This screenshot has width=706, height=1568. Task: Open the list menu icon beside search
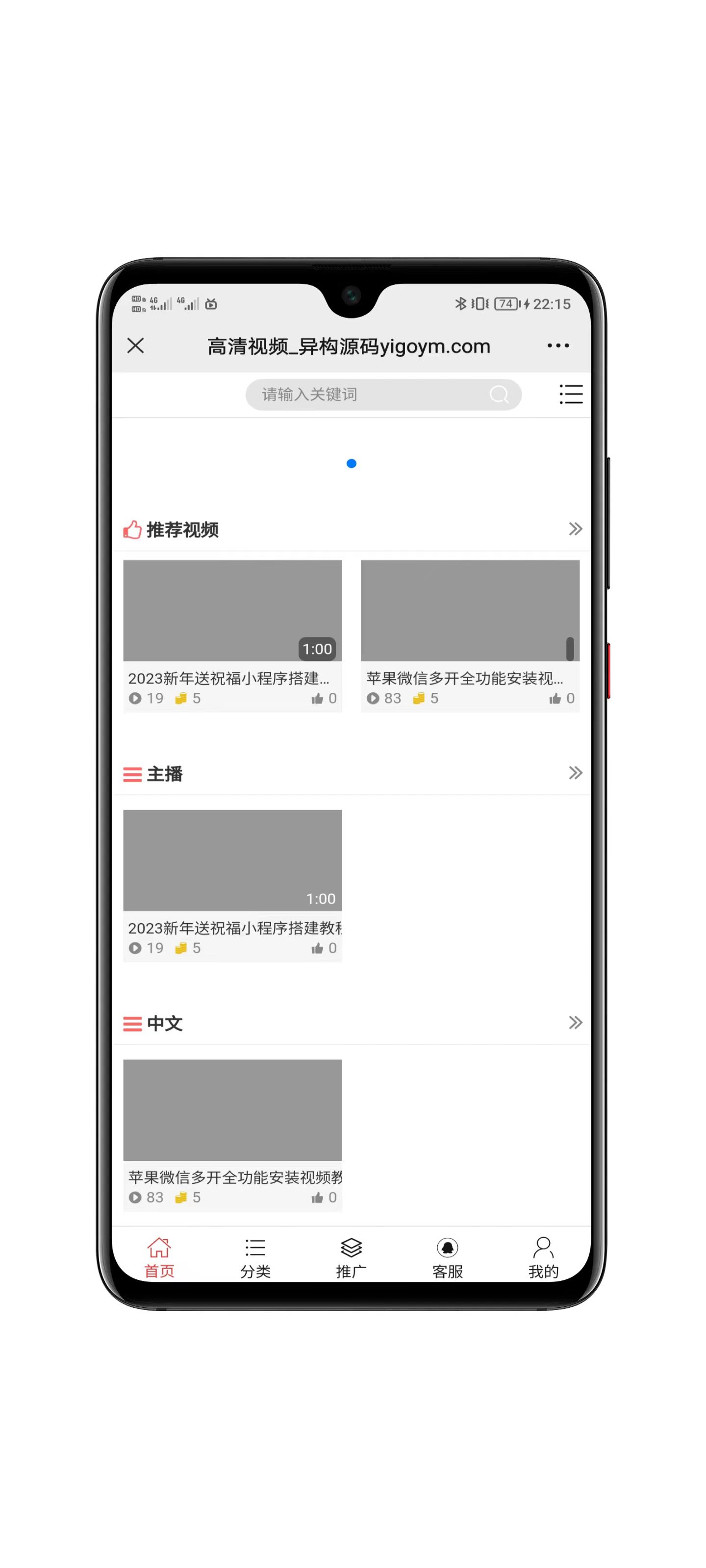click(571, 394)
